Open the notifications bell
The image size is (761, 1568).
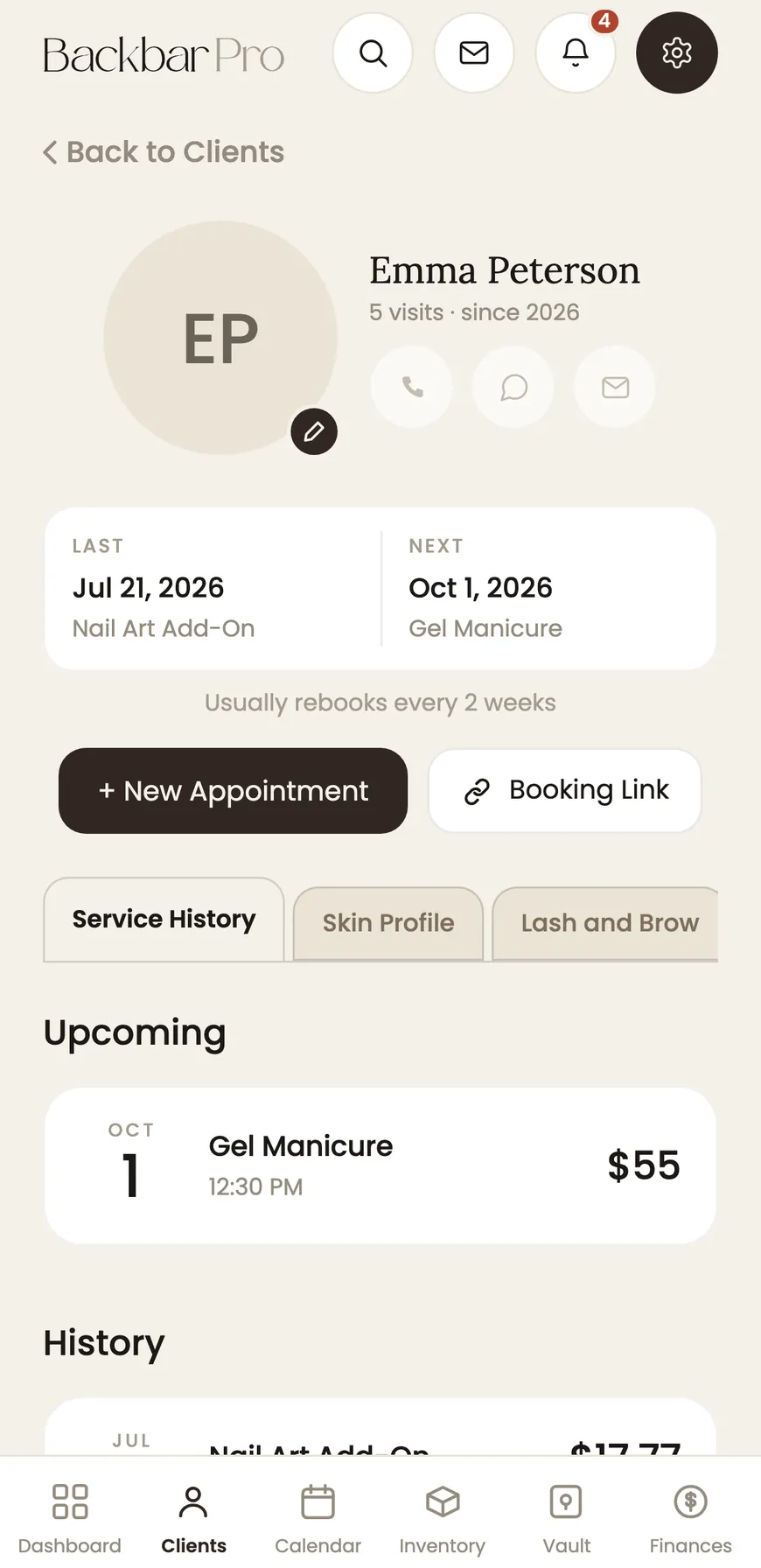click(576, 52)
